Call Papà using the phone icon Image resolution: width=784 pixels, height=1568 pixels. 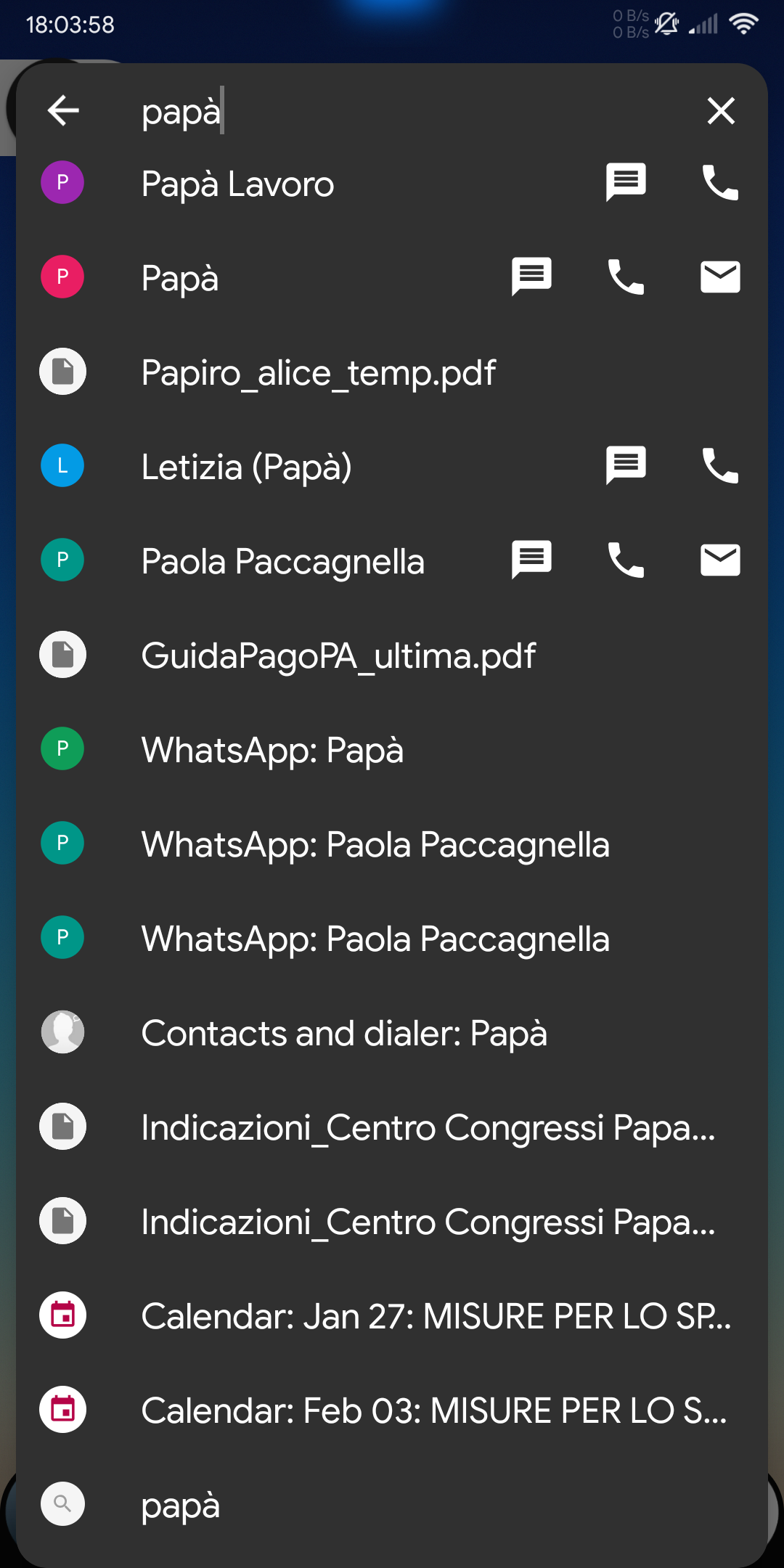point(625,277)
